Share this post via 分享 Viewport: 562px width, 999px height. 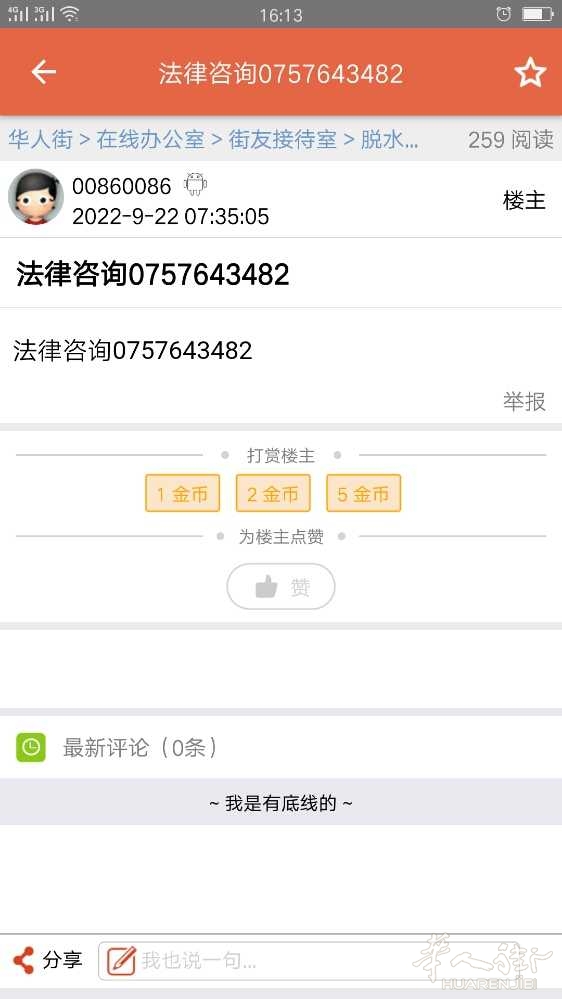[x=48, y=960]
